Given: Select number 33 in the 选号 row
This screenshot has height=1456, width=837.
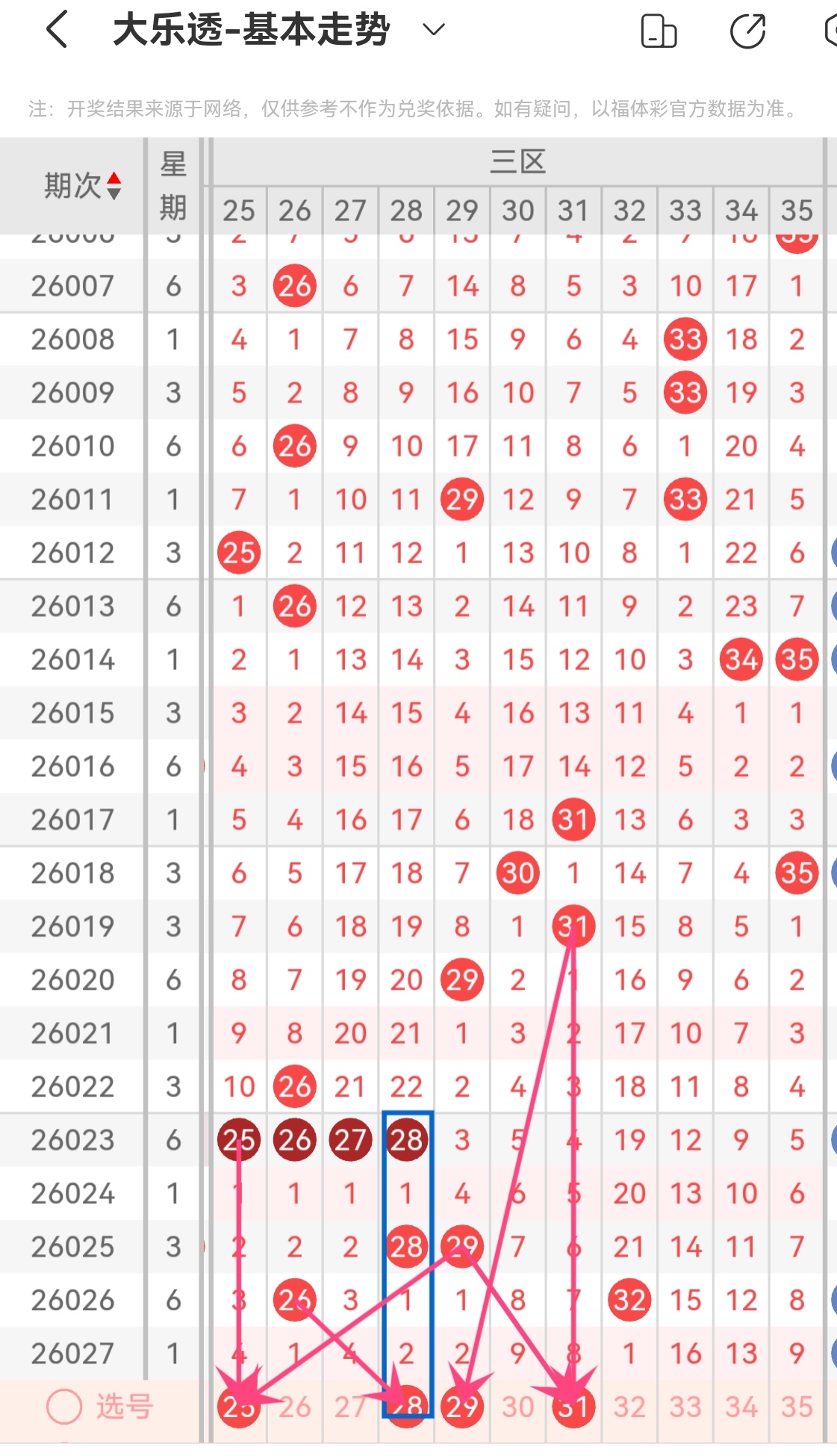Looking at the screenshot, I should pos(685,1407).
